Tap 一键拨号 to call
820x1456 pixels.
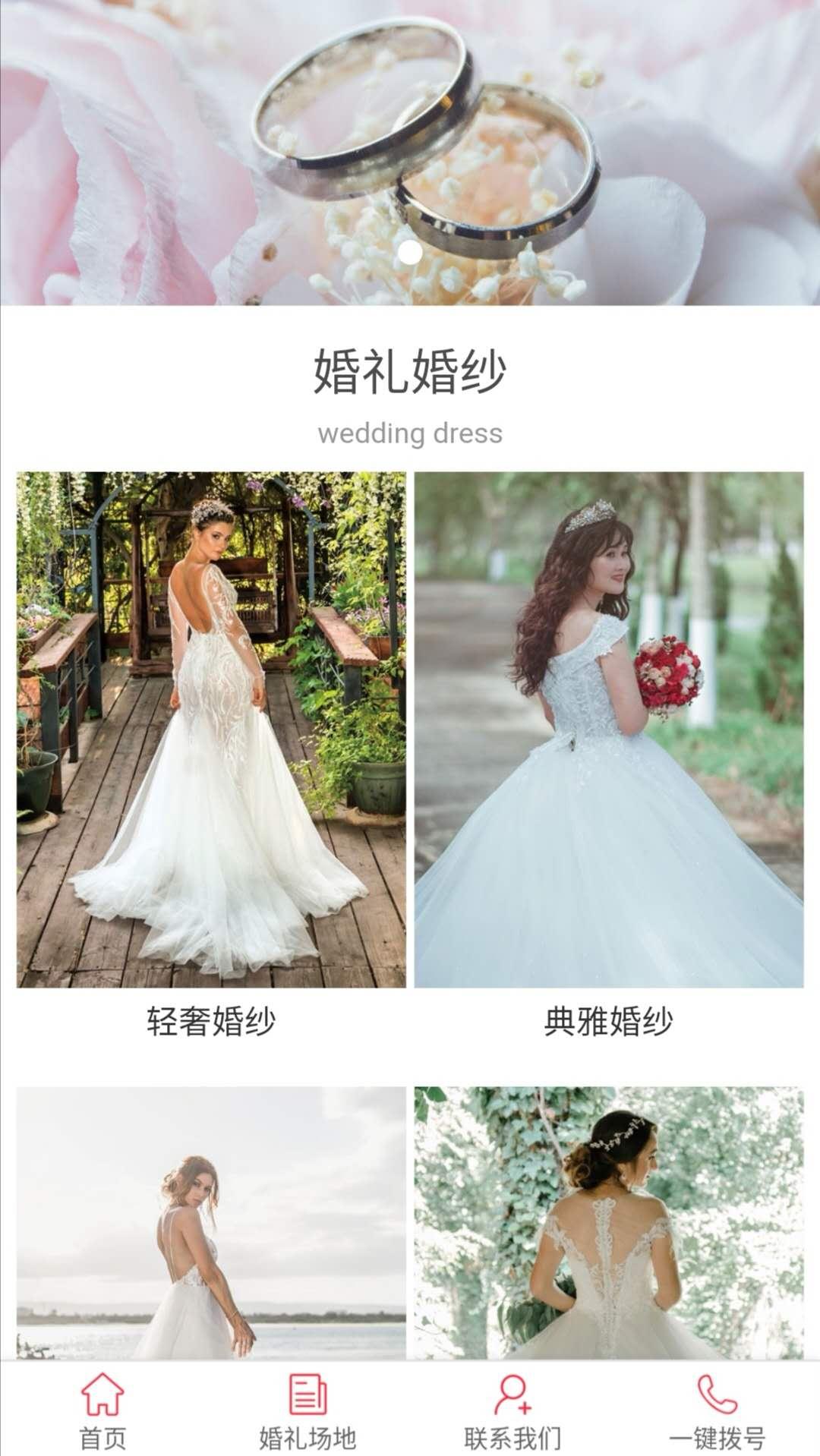(x=717, y=1410)
